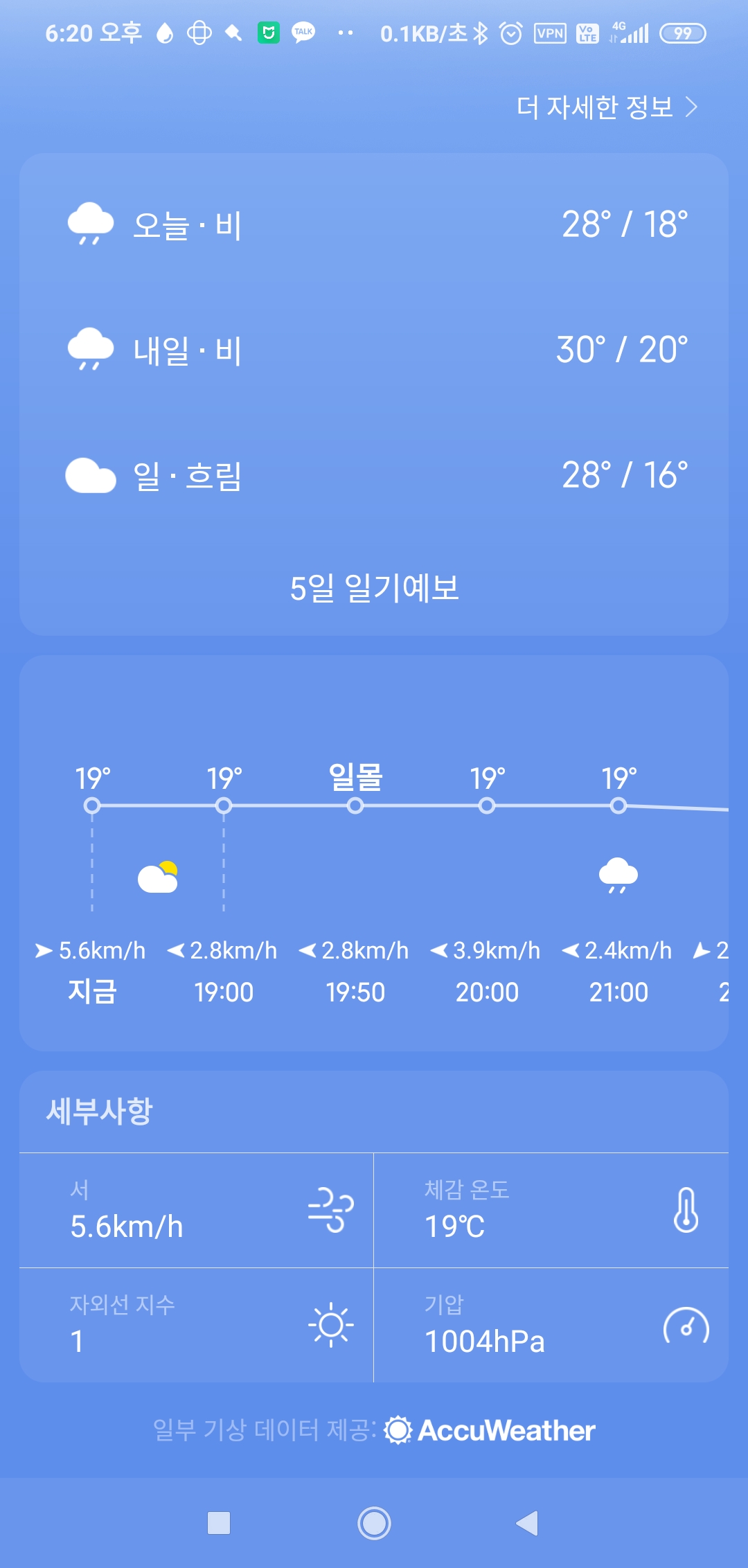This screenshot has height=1568, width=748.
Task: Open tomorrow's rain forecast row (내일)
Action: click(374, 350)
